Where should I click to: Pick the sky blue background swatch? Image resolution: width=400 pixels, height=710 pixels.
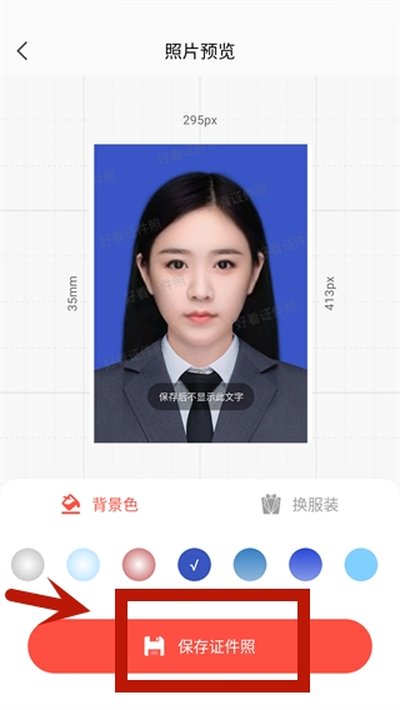point(361,565)
